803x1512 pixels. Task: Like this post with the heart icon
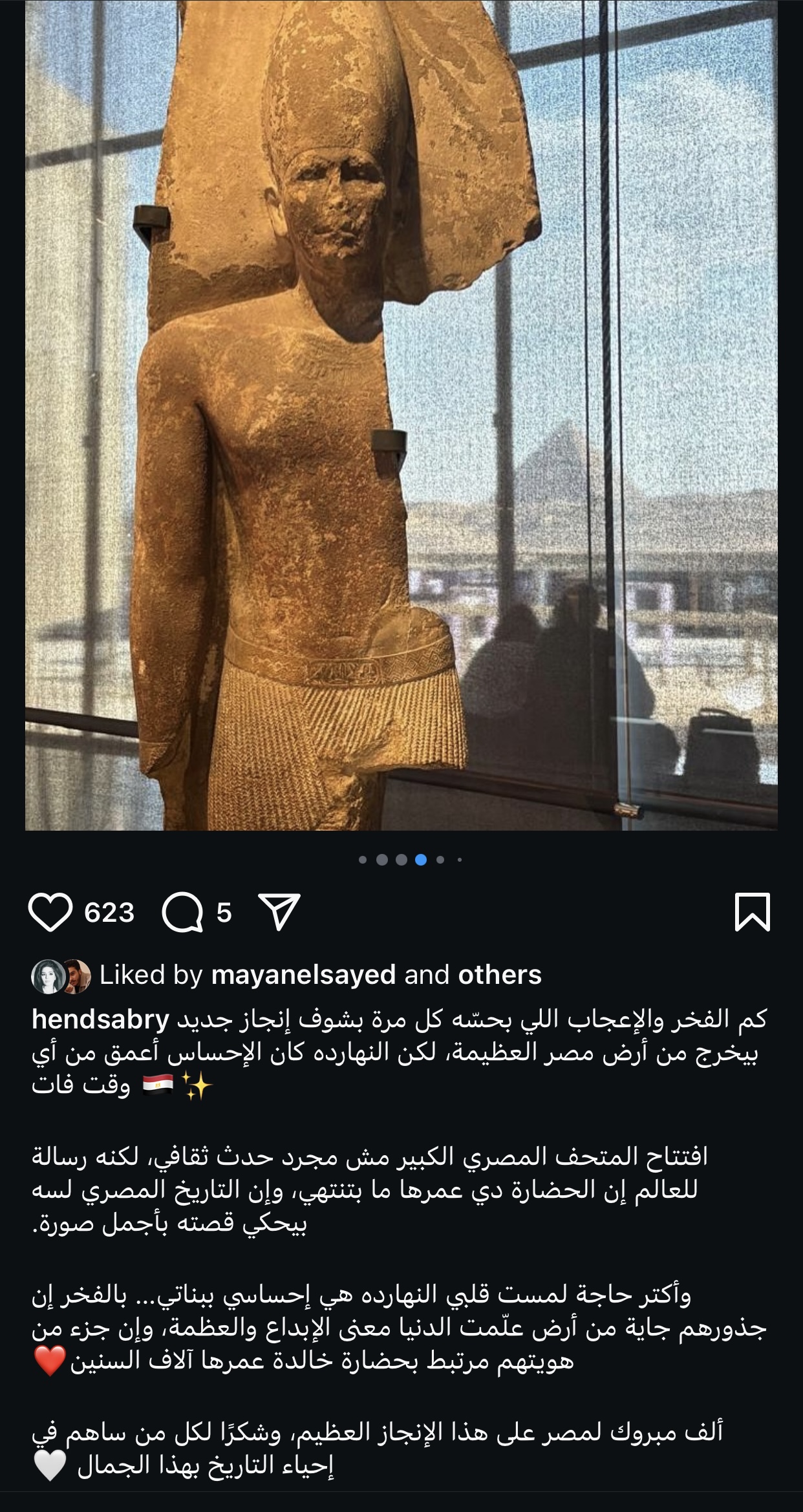click(50, 912)
